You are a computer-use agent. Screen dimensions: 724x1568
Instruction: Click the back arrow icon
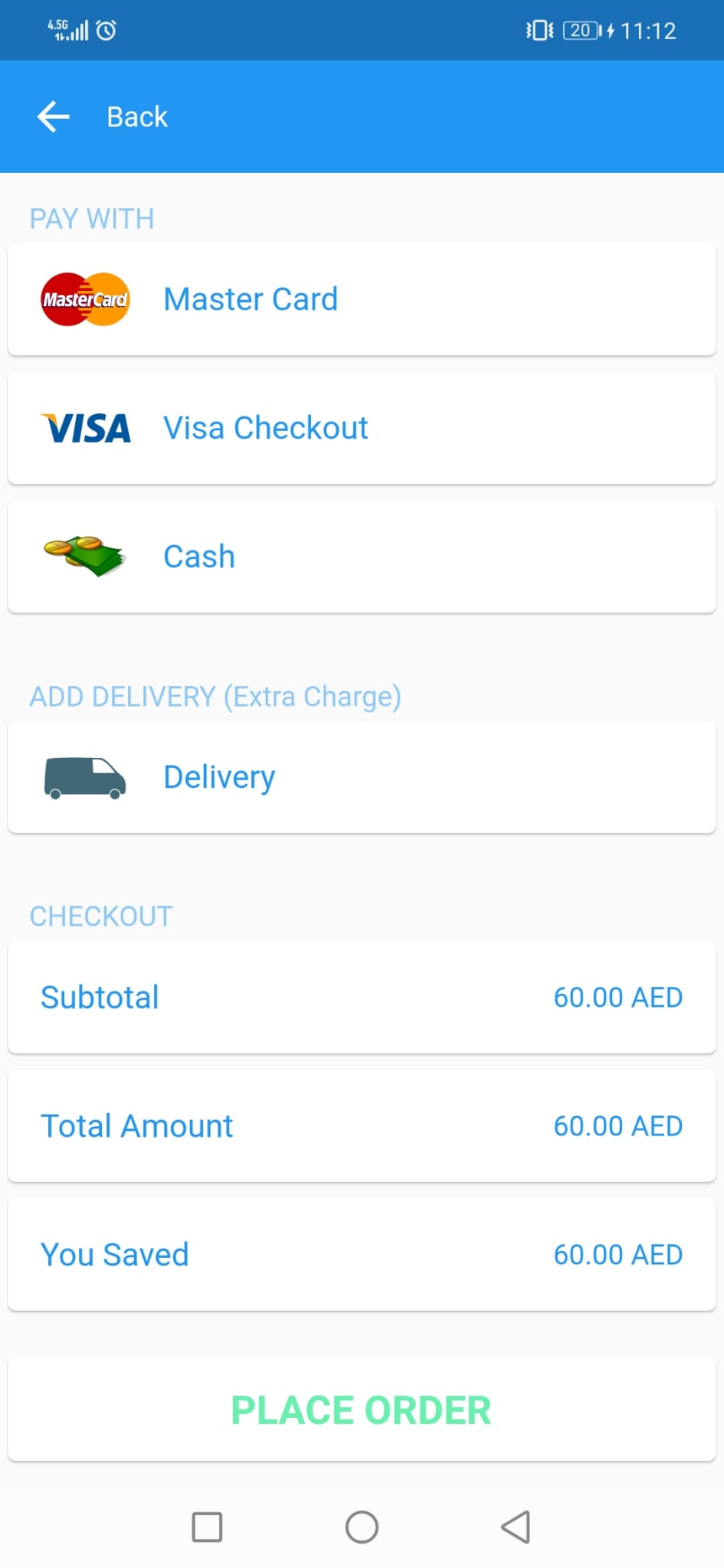point(52,116)
